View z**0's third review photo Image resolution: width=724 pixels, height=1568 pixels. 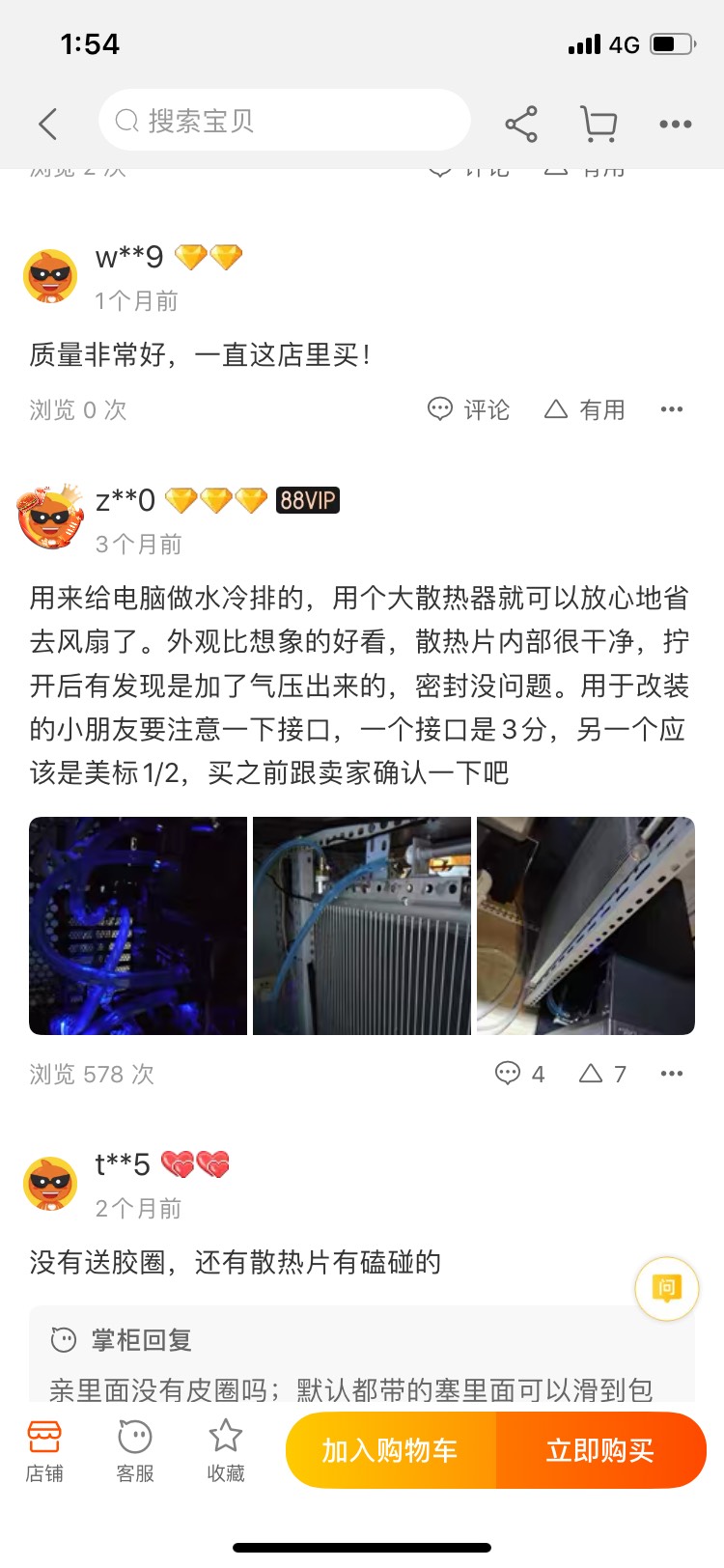[586, 925]
